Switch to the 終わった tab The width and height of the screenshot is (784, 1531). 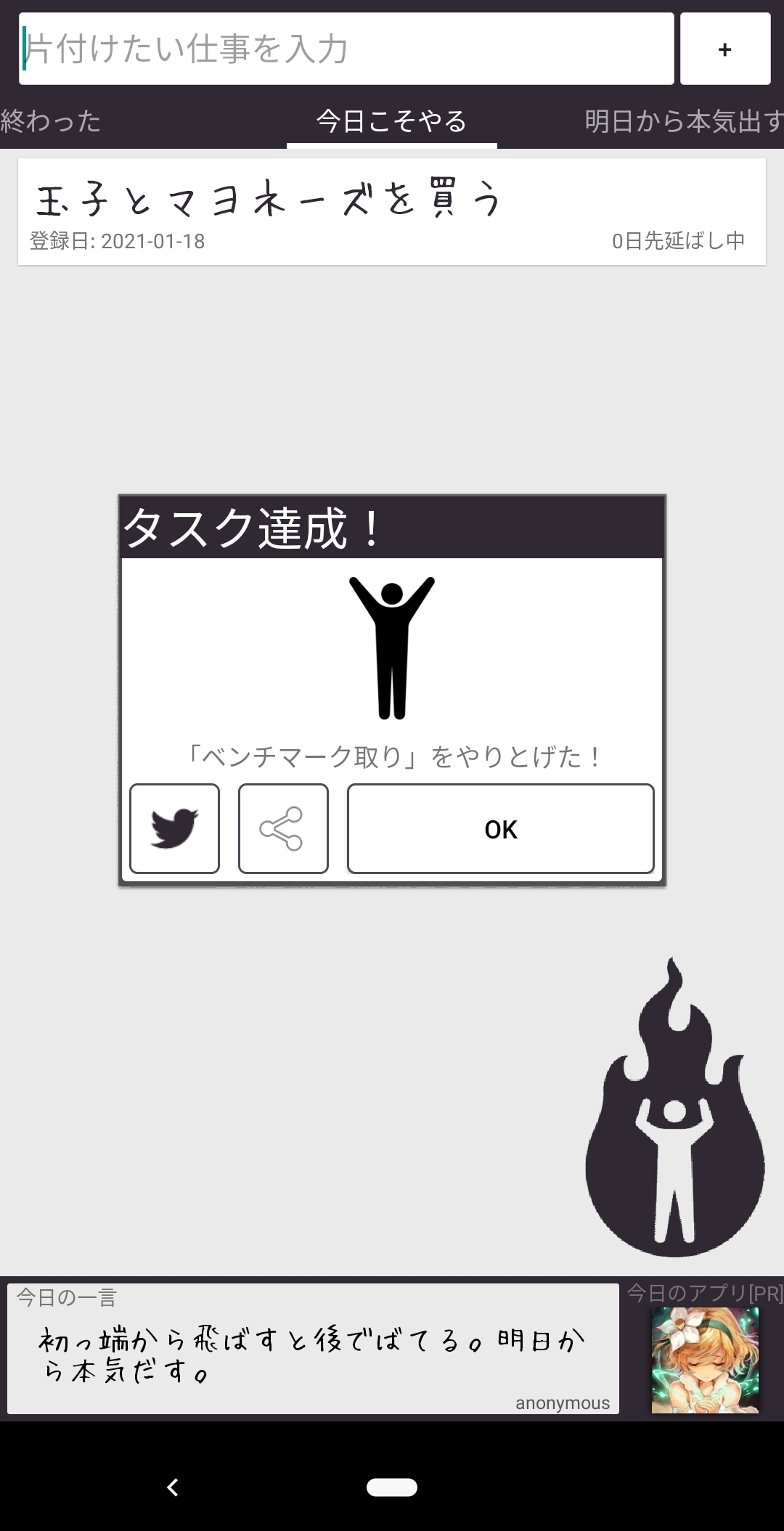pyautogui.click(x=51, y=121)
